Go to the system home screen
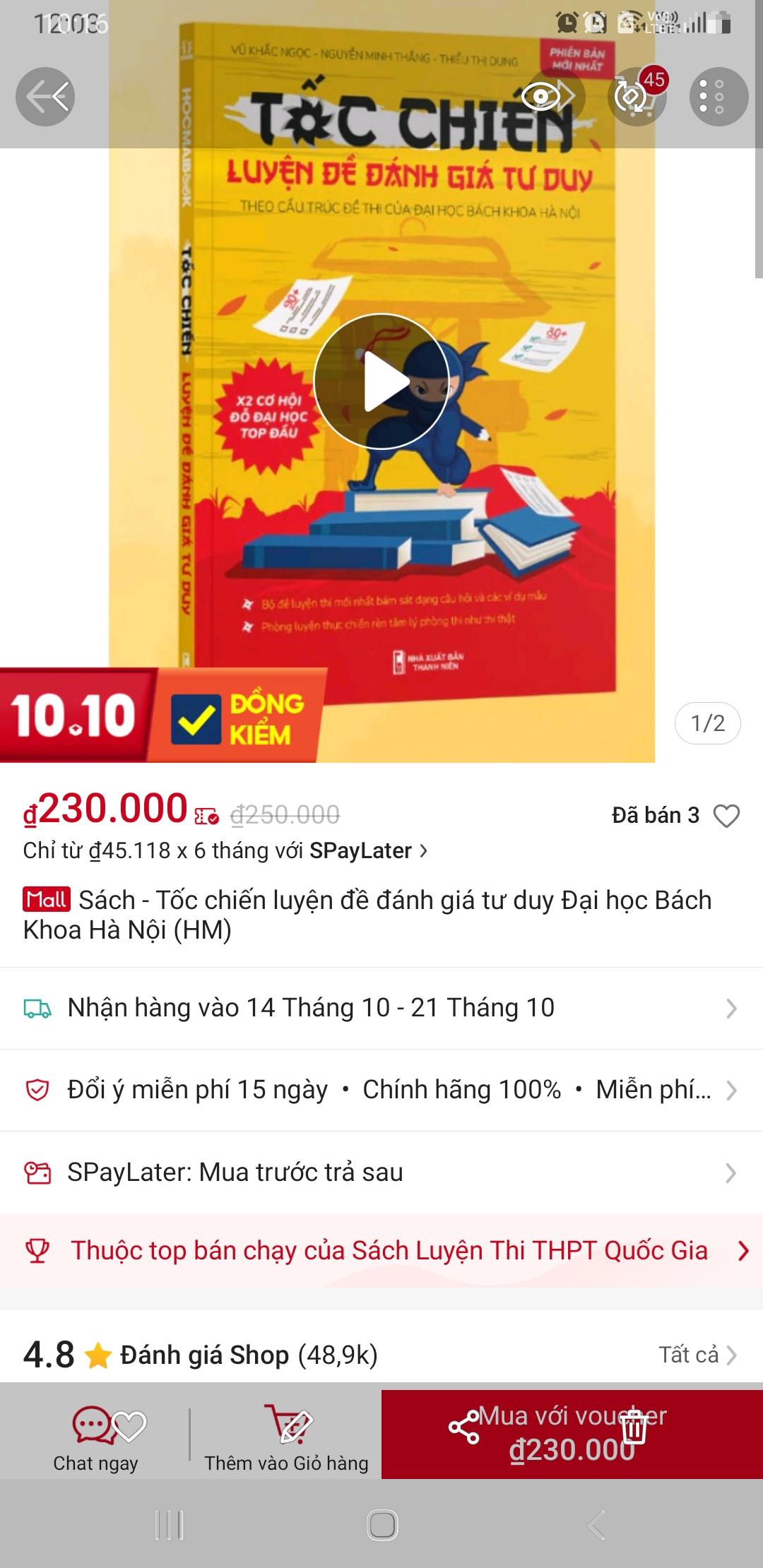763x1568 pixels. [382, 1525]
